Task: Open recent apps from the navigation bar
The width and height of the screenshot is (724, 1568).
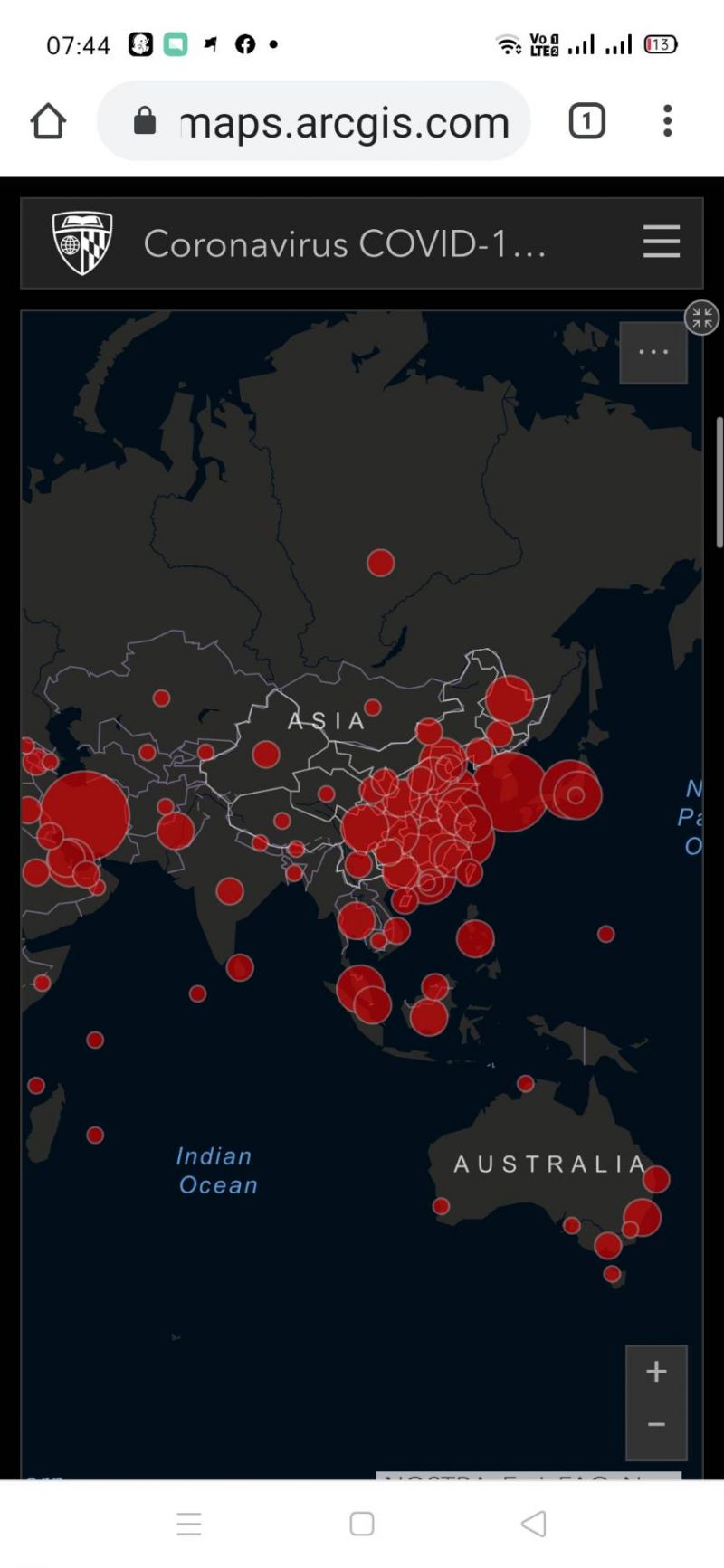Action: click(x=189, y=1524)
